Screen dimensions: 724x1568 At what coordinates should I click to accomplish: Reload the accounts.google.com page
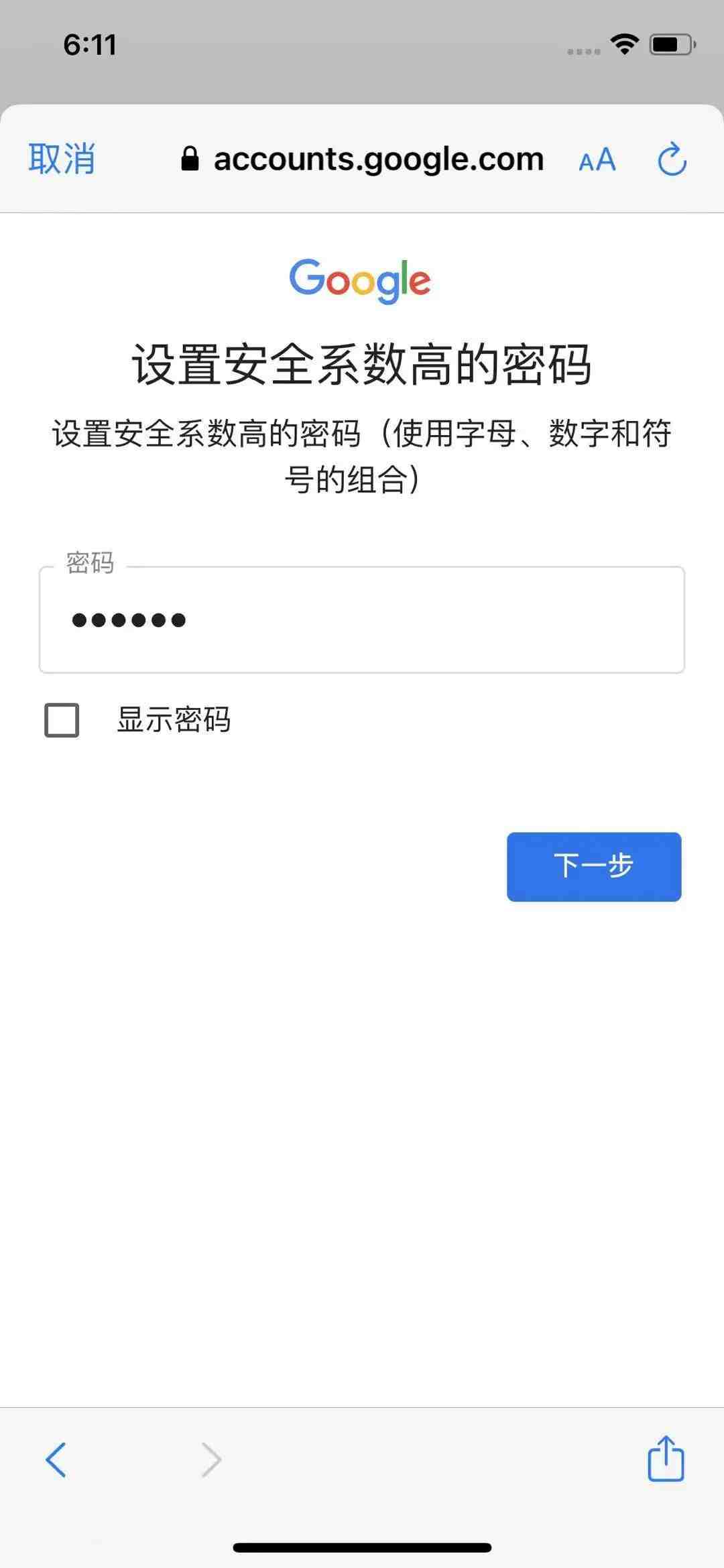[672, 160]
